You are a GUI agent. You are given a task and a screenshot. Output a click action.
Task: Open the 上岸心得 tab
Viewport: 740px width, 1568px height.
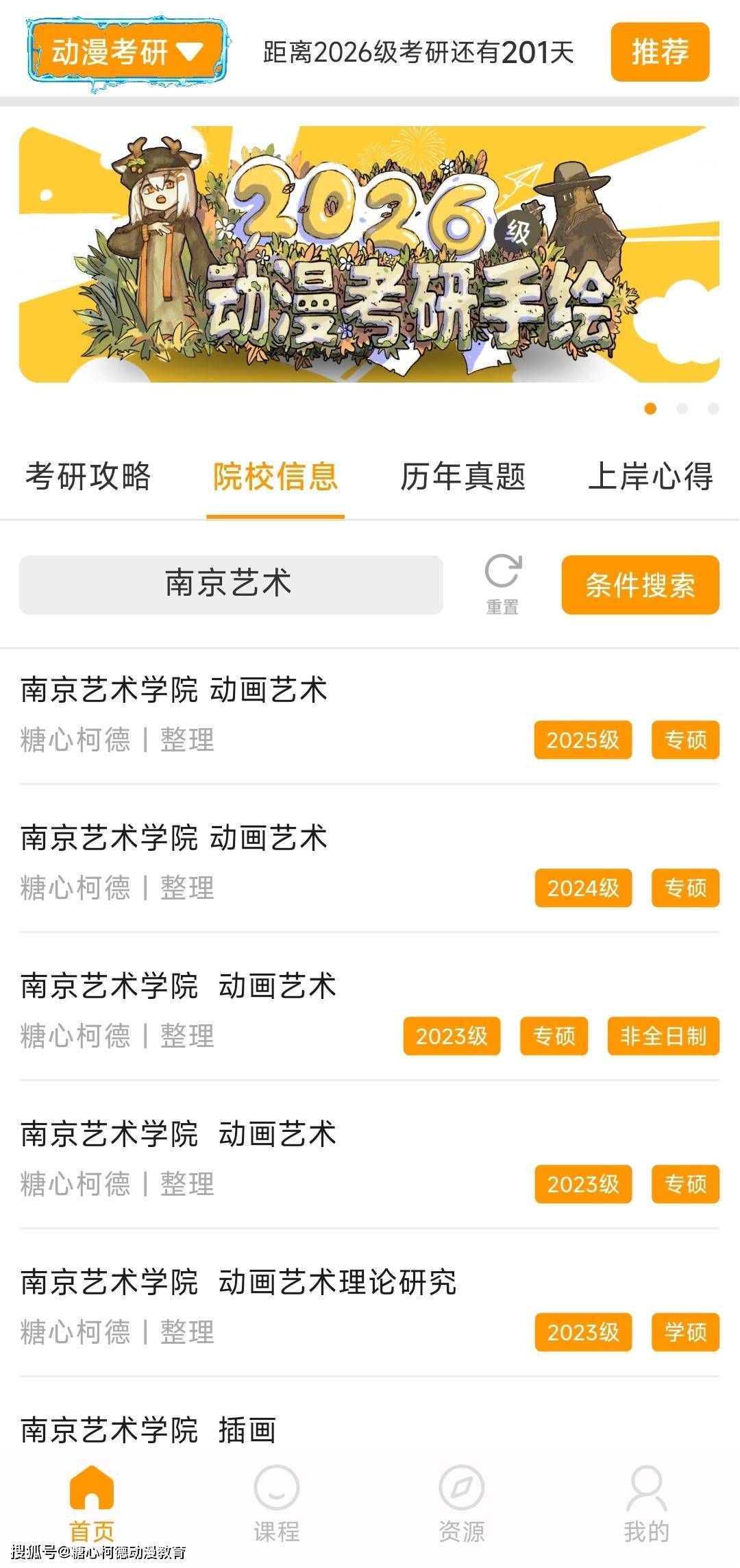click(650, 477)
